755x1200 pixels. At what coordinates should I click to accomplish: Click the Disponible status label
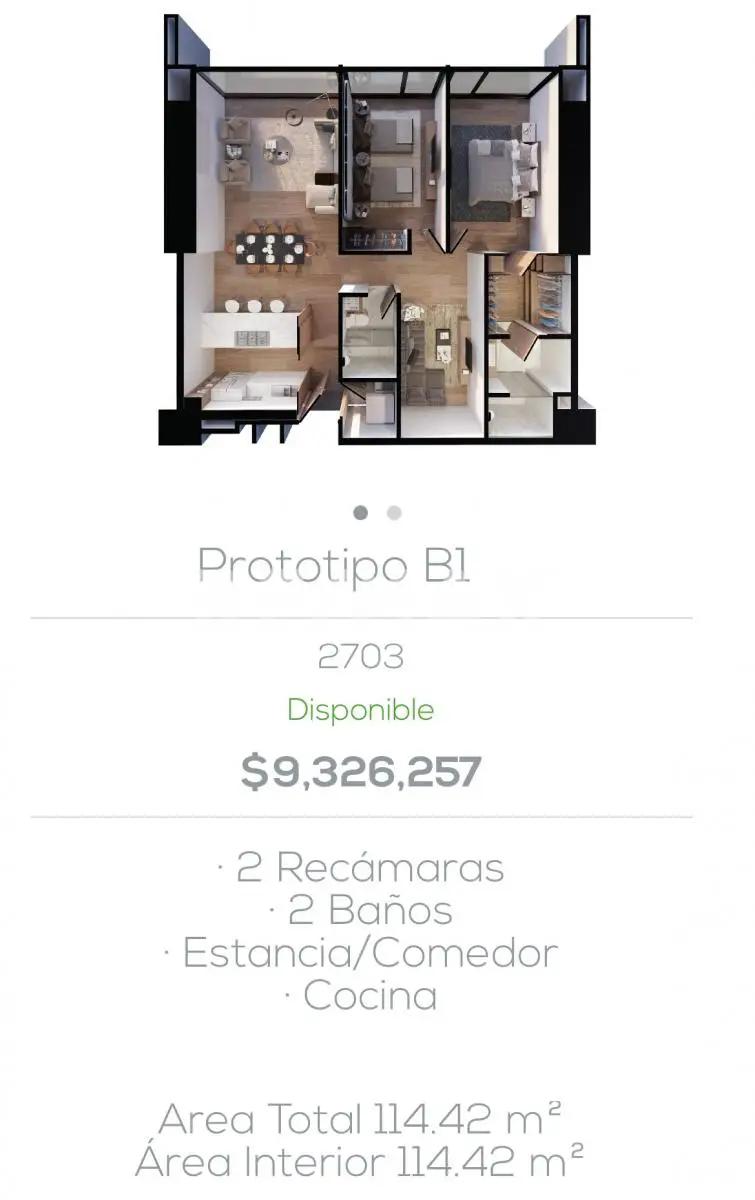(x=358, y=712)
